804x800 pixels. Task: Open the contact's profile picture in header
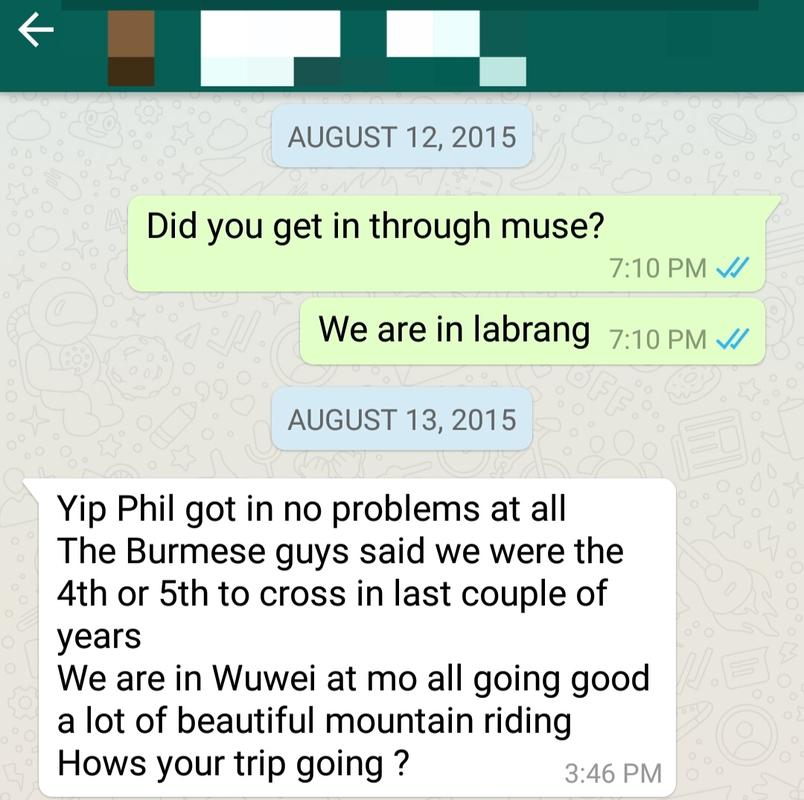tap(130, 47)
